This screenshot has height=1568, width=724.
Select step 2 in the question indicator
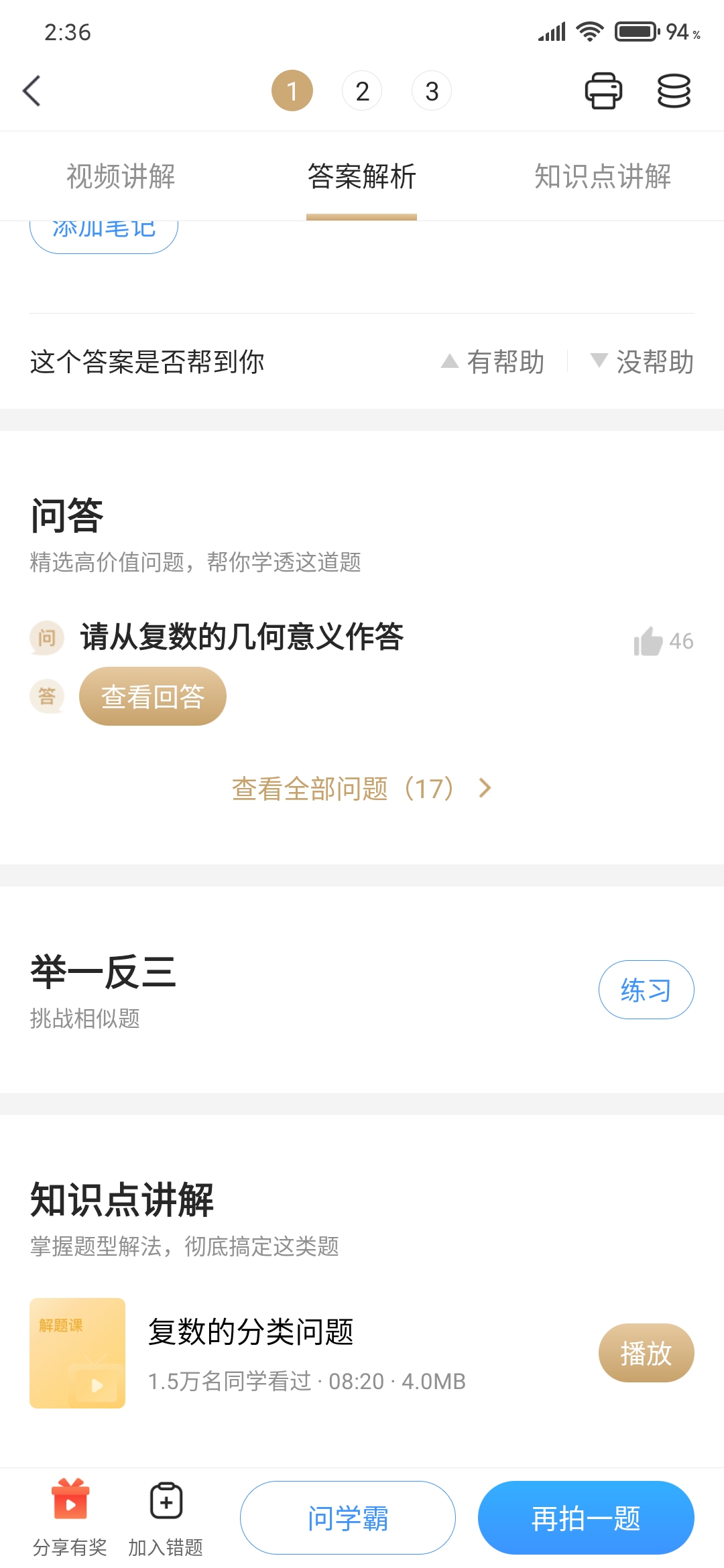[x=362, y=90]
